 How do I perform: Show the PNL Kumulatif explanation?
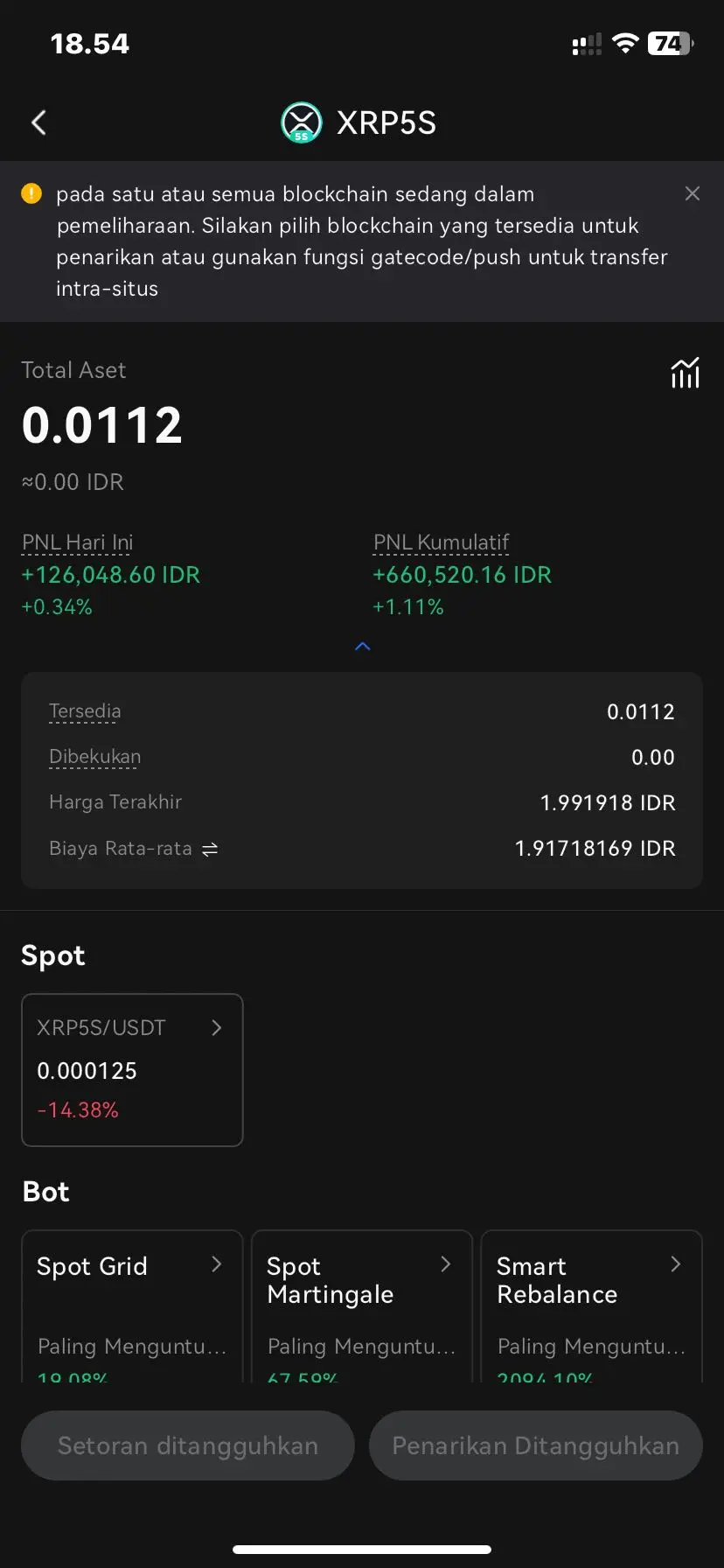point(441,542)
